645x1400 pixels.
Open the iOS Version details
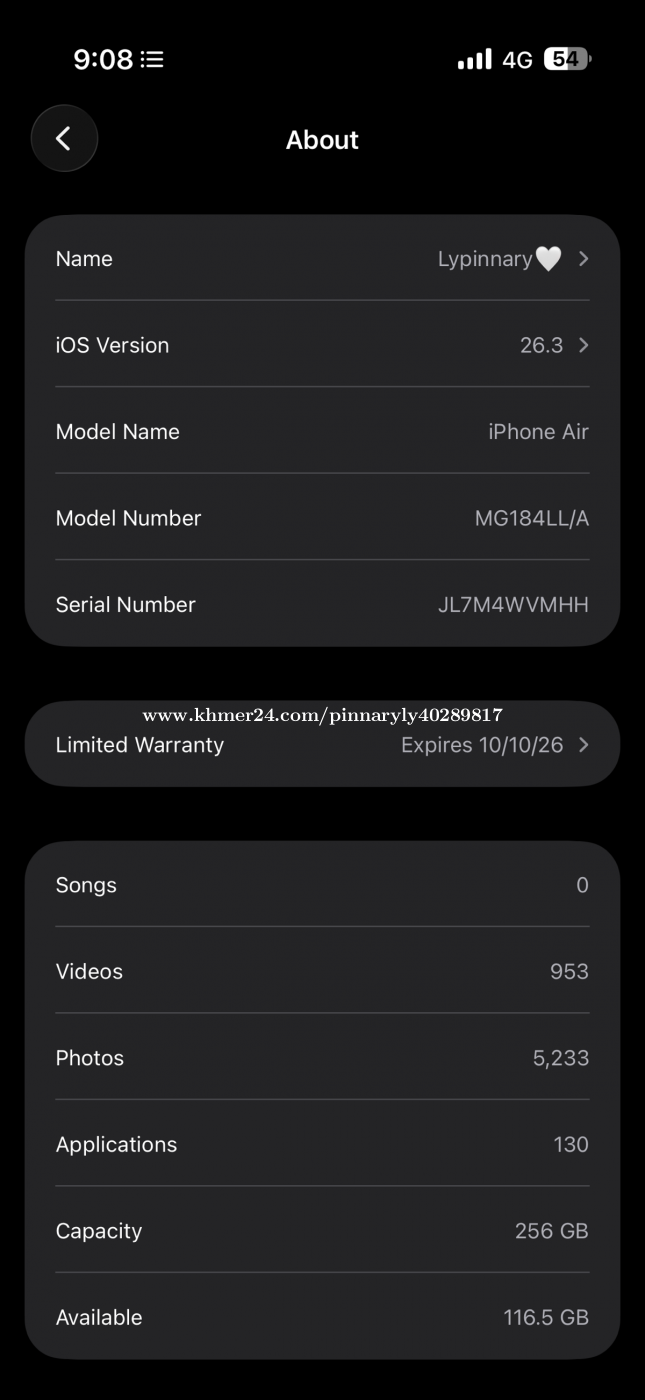tap(321, 345)
